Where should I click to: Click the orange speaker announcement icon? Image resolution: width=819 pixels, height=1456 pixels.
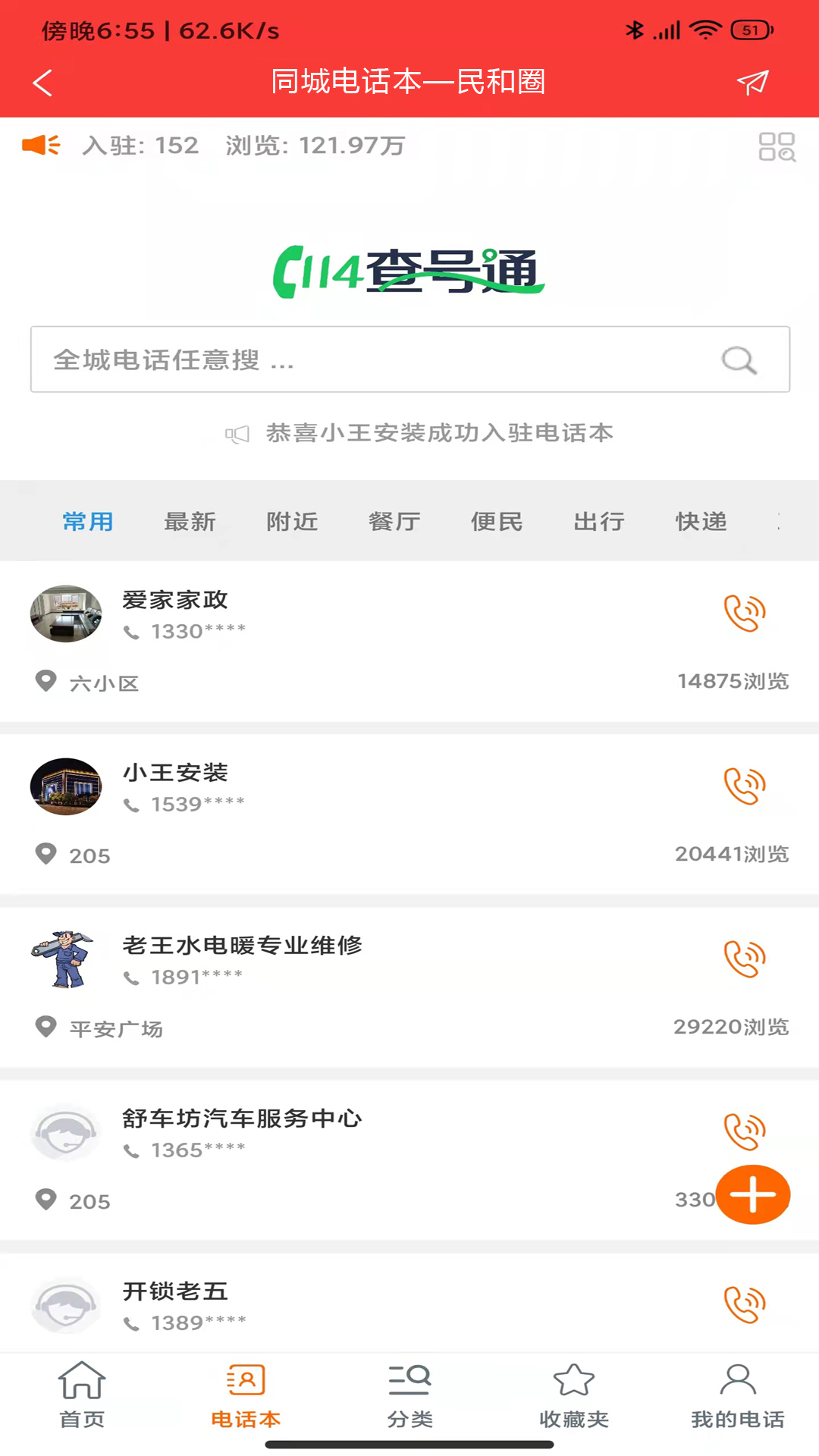40,145
